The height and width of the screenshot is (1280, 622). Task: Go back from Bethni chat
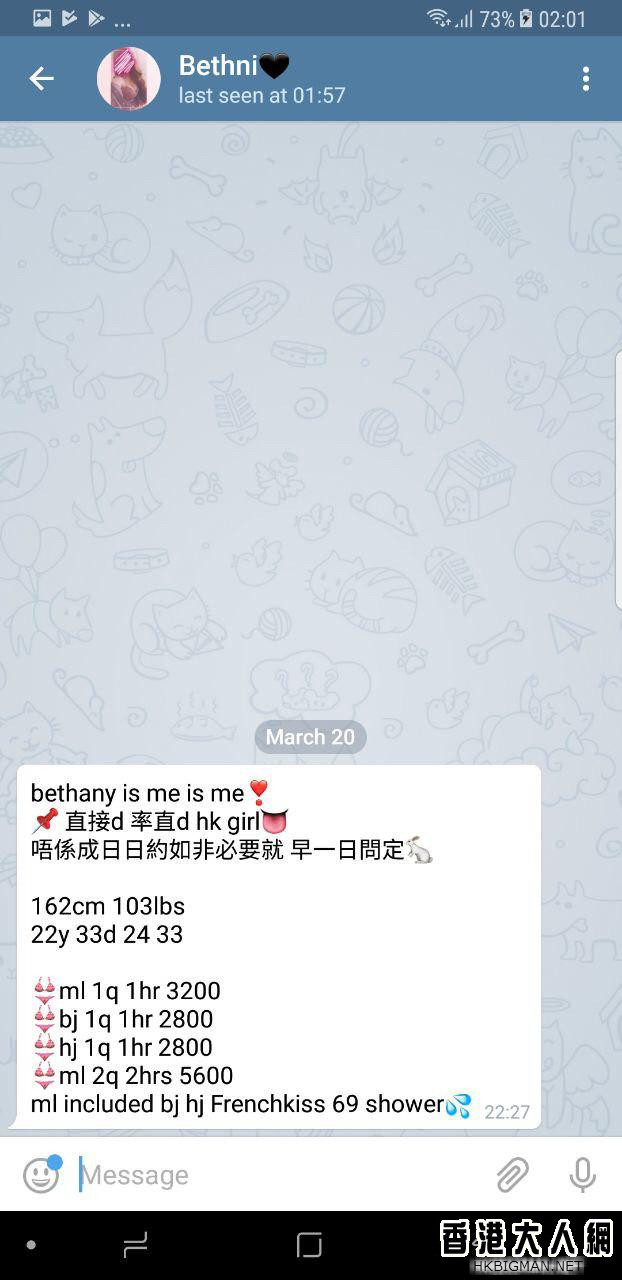(x=41, y=79)
